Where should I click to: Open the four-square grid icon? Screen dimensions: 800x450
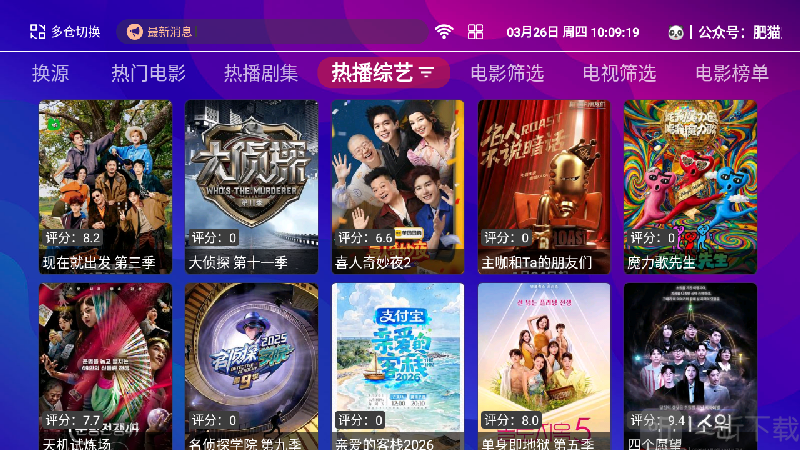pyautogui.click(x=475, y=32)
